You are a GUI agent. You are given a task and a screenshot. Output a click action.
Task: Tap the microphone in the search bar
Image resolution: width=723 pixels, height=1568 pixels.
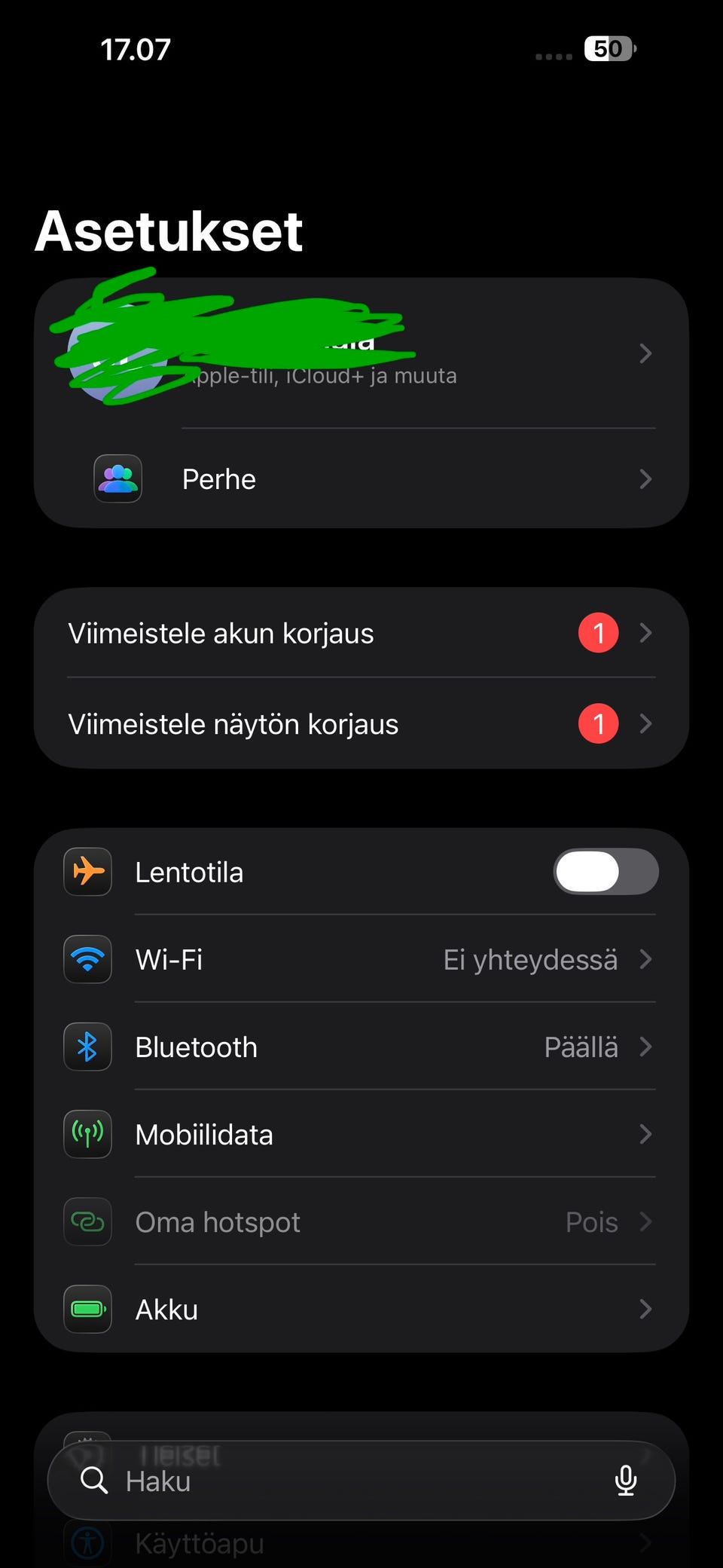tap(626, 1481)
